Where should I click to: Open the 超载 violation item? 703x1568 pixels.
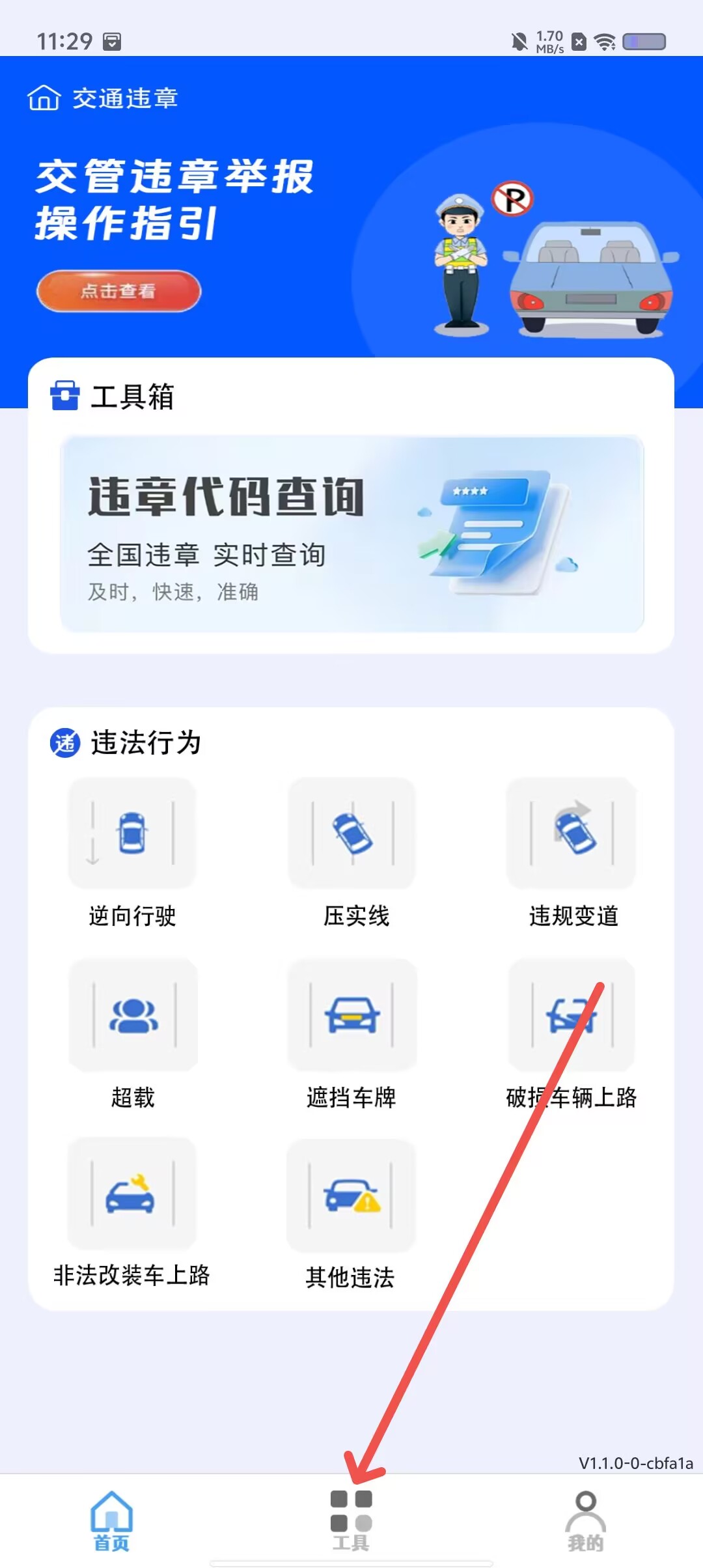(133, 1035)
